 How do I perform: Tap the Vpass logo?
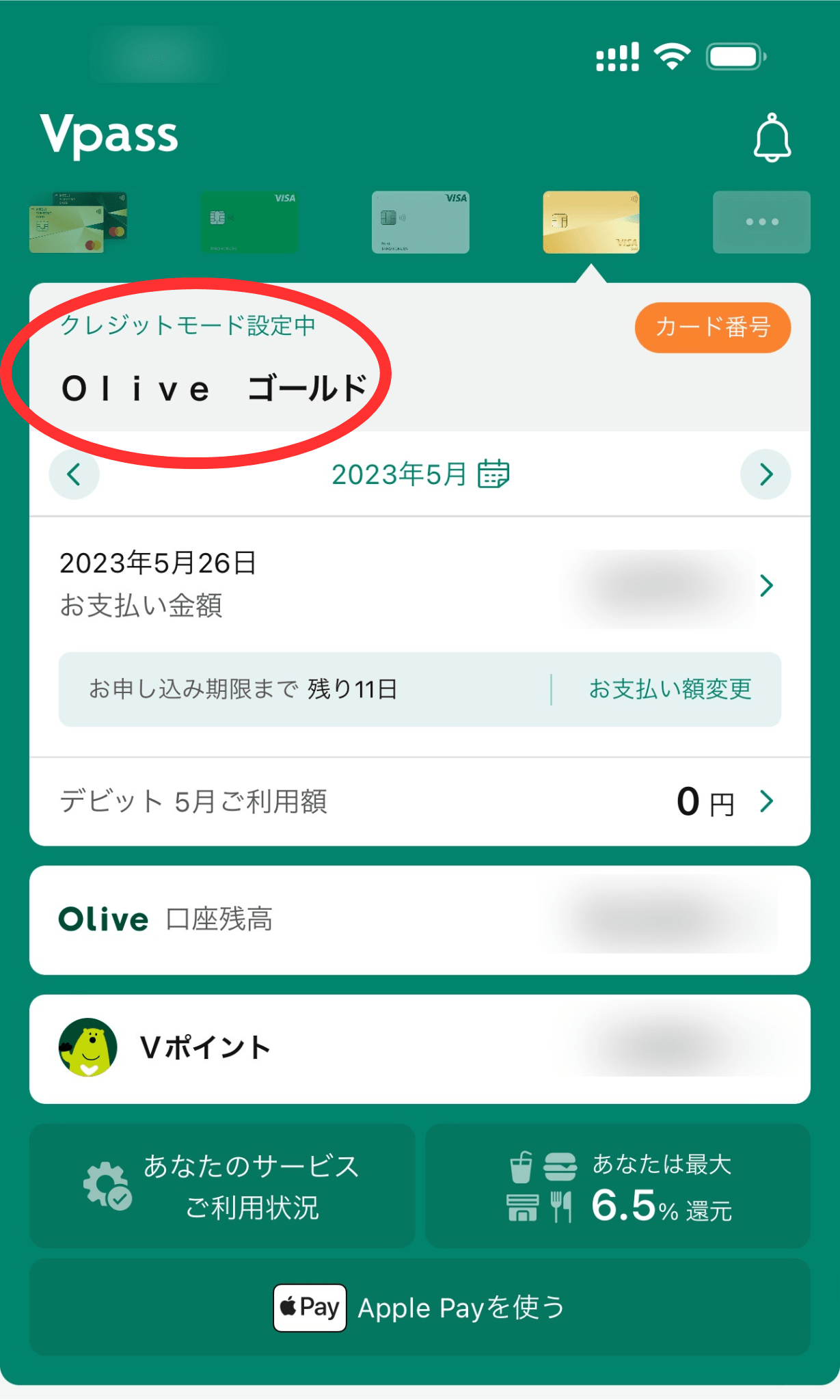[x=109, y=134]
